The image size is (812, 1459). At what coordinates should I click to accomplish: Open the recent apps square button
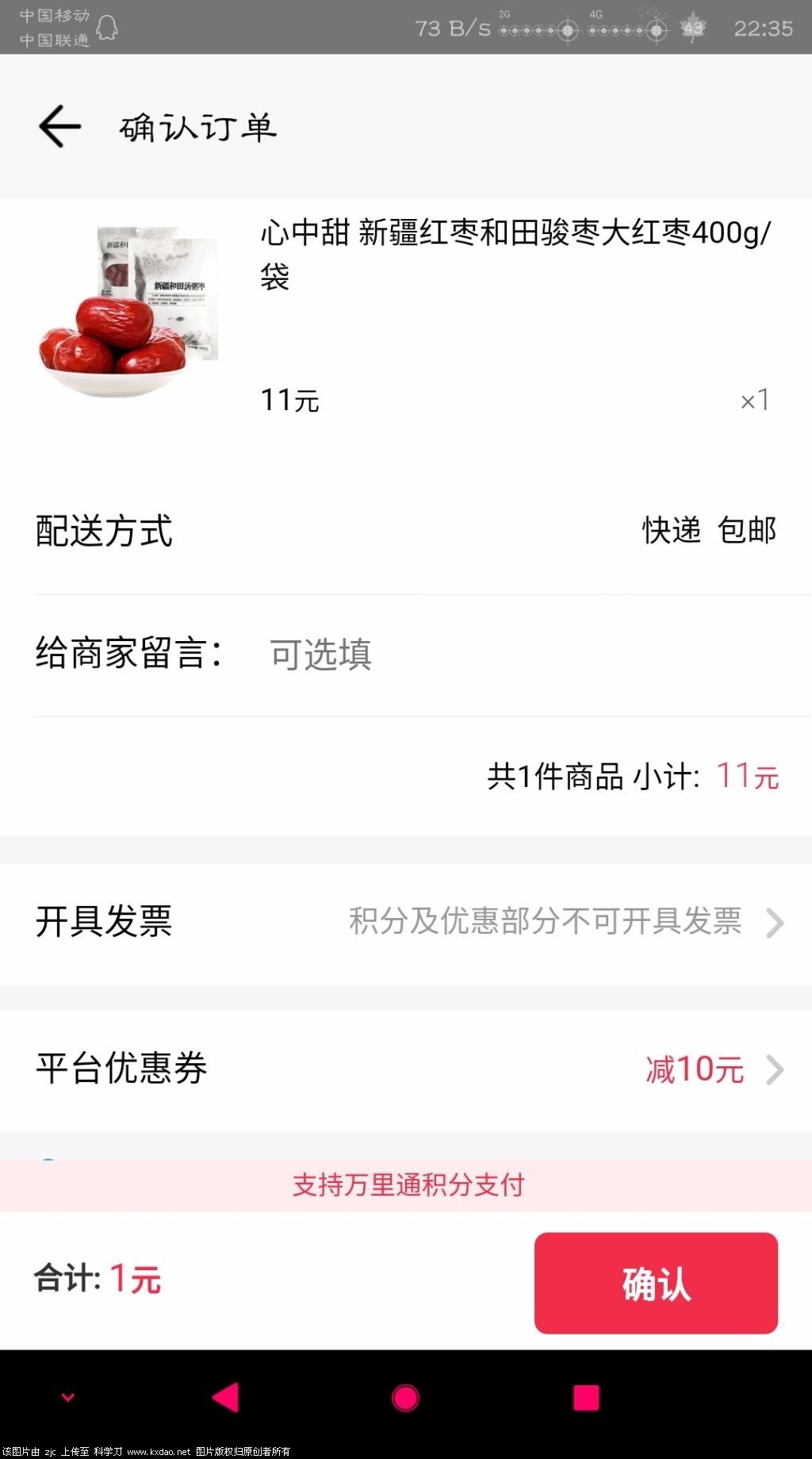(x=586, y=1397)
